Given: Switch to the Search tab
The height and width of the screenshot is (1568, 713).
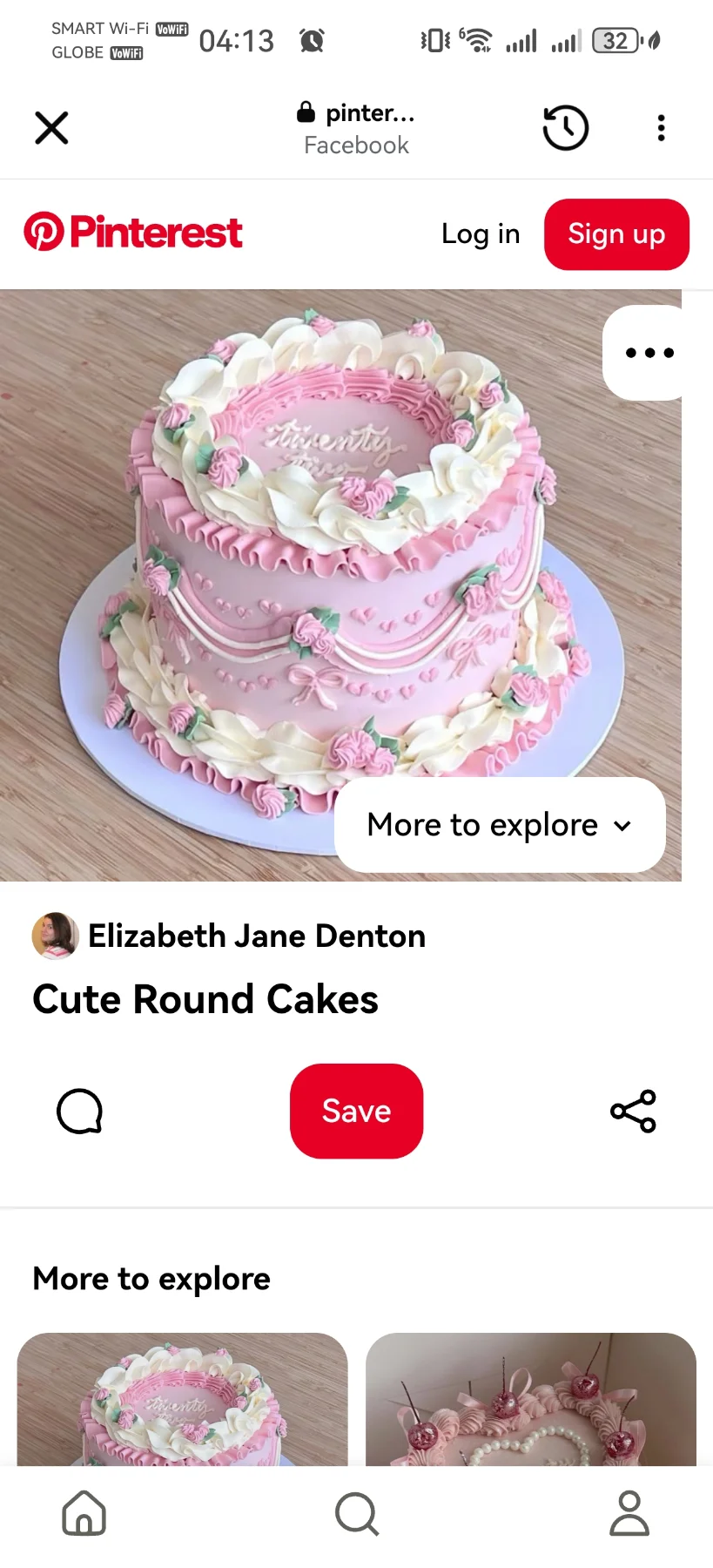Looking at the screenshot, I should click(x=356, y=1513).
